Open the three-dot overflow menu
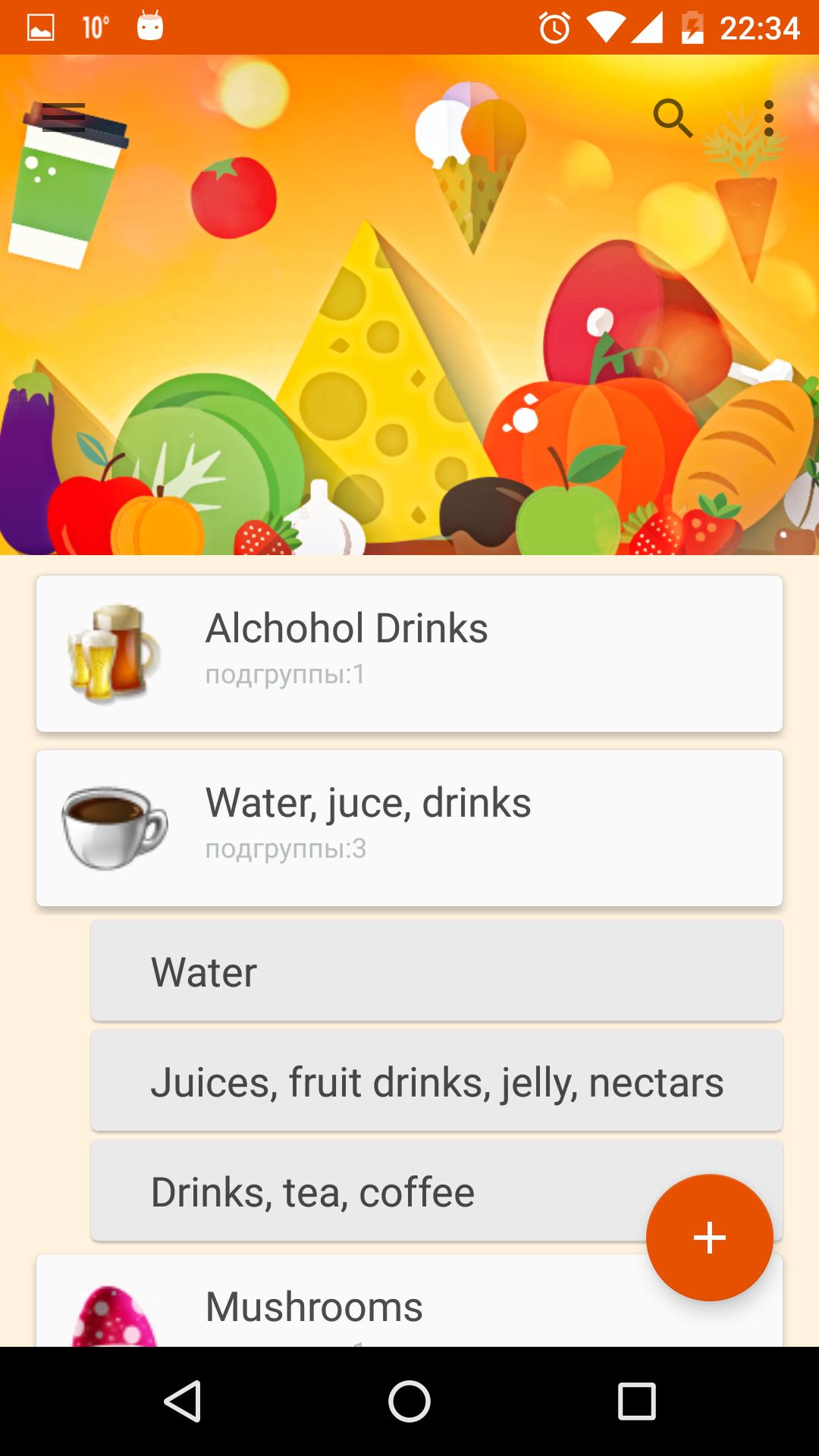This screenshot has height=1456, width=819. pos(769,118)
